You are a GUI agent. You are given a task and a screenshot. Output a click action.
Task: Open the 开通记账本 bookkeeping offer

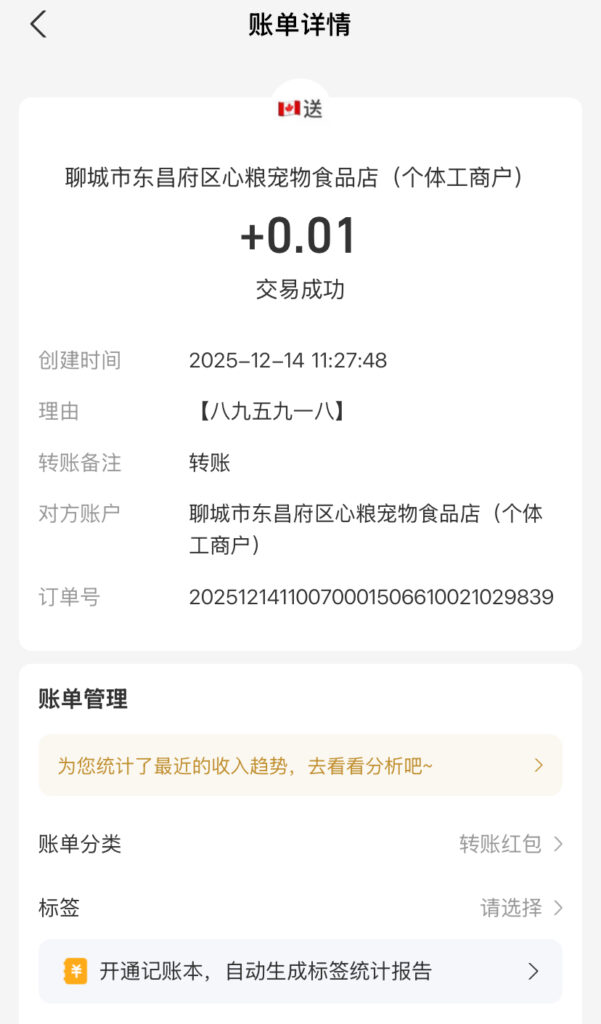click(300, 970)
